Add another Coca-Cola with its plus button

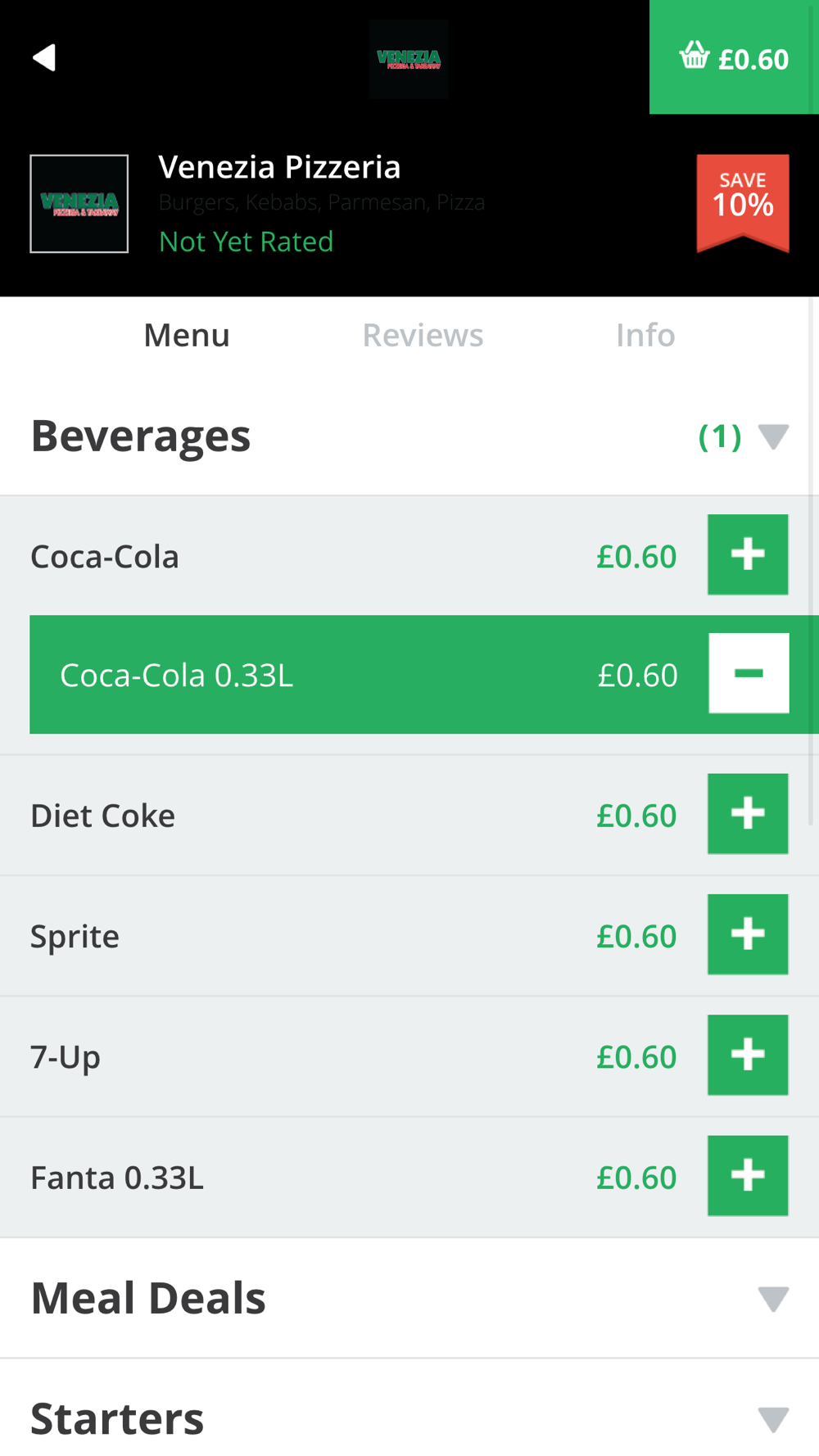point(748,554)
